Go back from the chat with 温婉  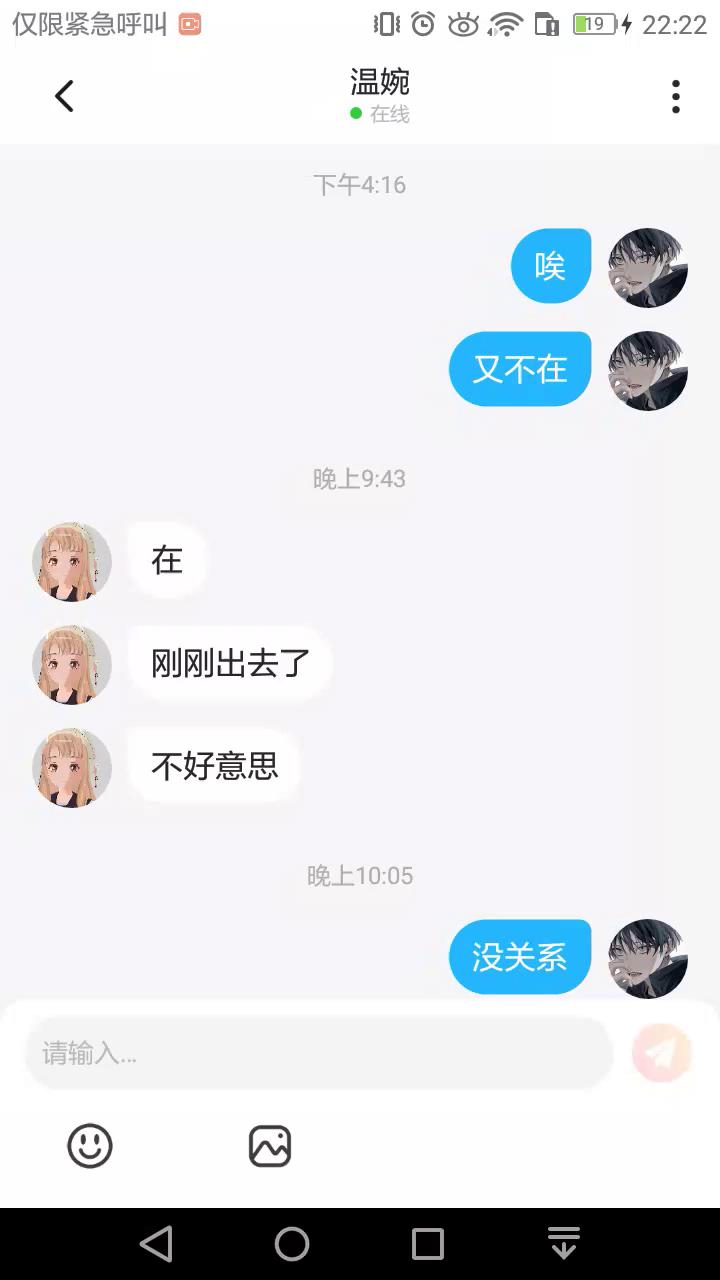pyautogui.click(x=64, y=97)
